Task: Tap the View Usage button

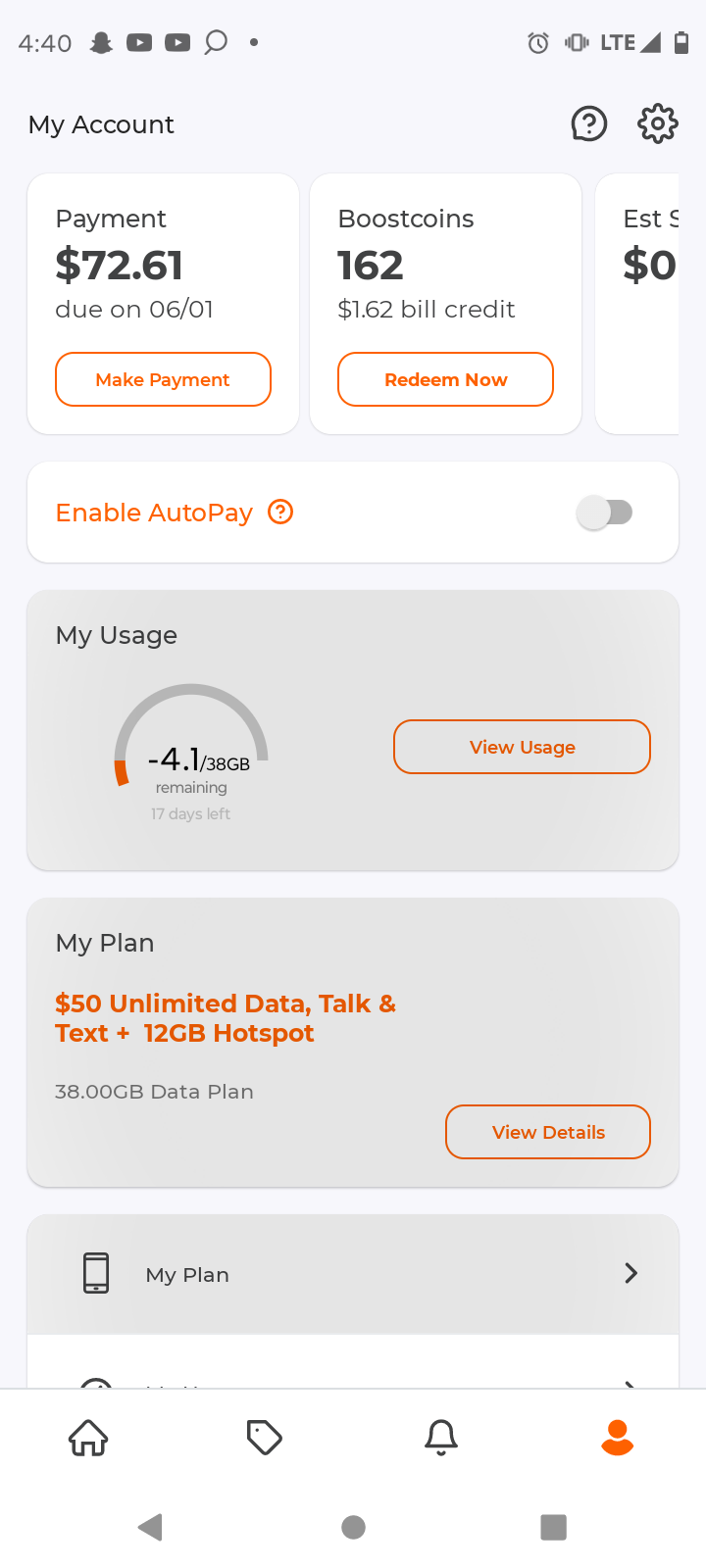Action: tap(522, 747)
